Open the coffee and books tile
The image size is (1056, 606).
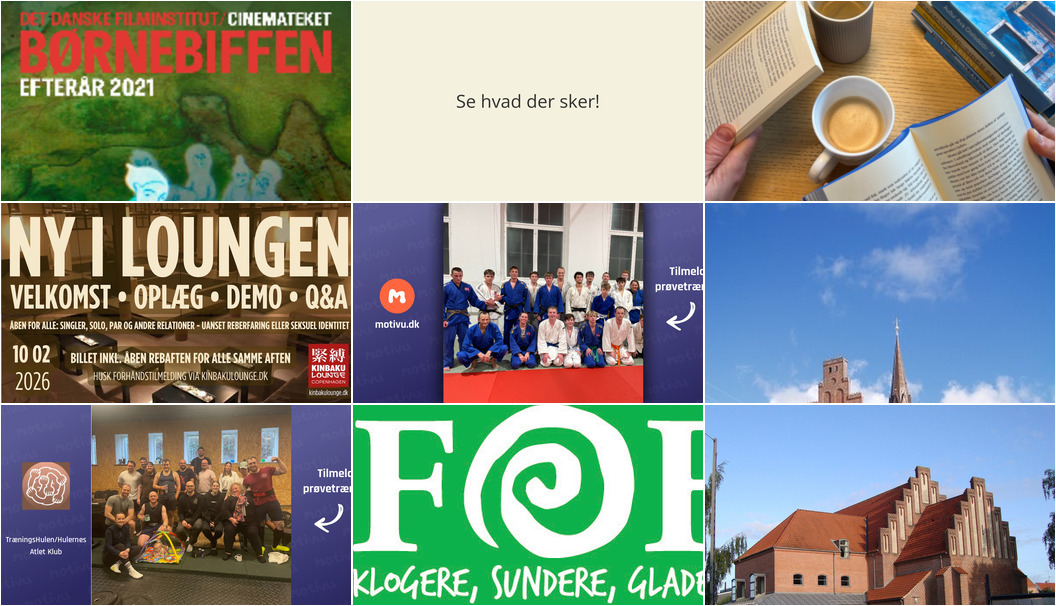[x=880, y=100]
